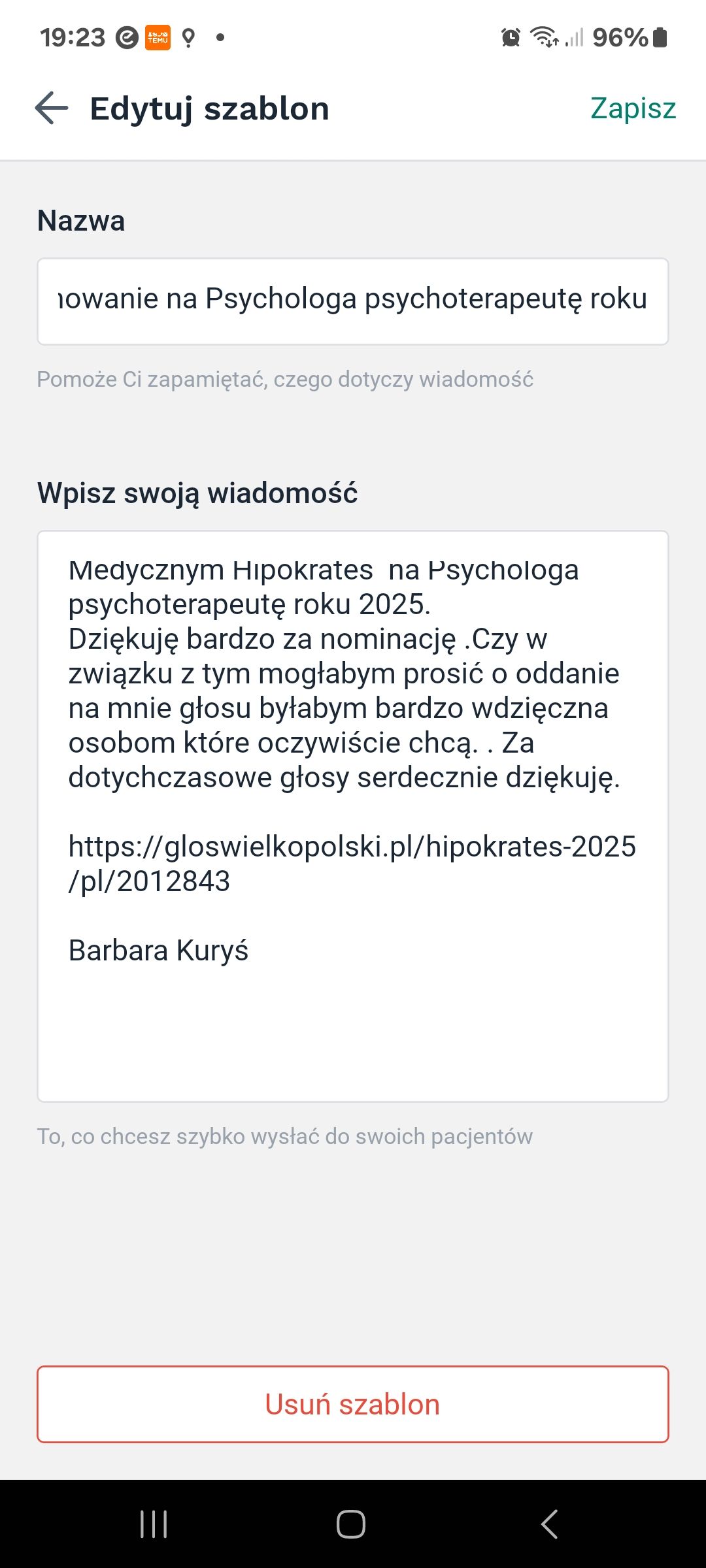This screenshot has width=706, height=1568.
Task: Tap the Wi-Fi status icon
Action: 545,37
